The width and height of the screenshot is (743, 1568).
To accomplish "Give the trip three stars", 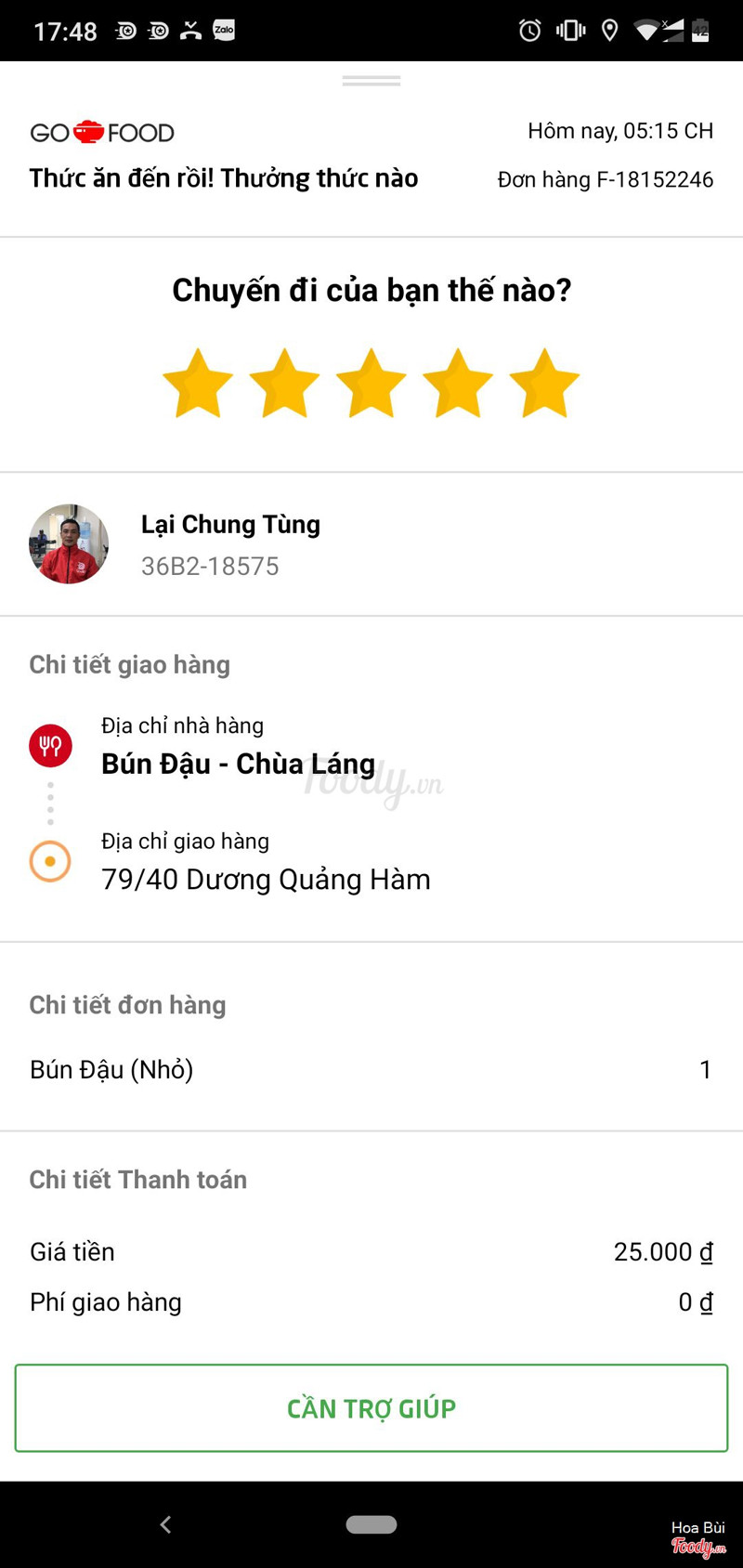I will coord(371,384).
